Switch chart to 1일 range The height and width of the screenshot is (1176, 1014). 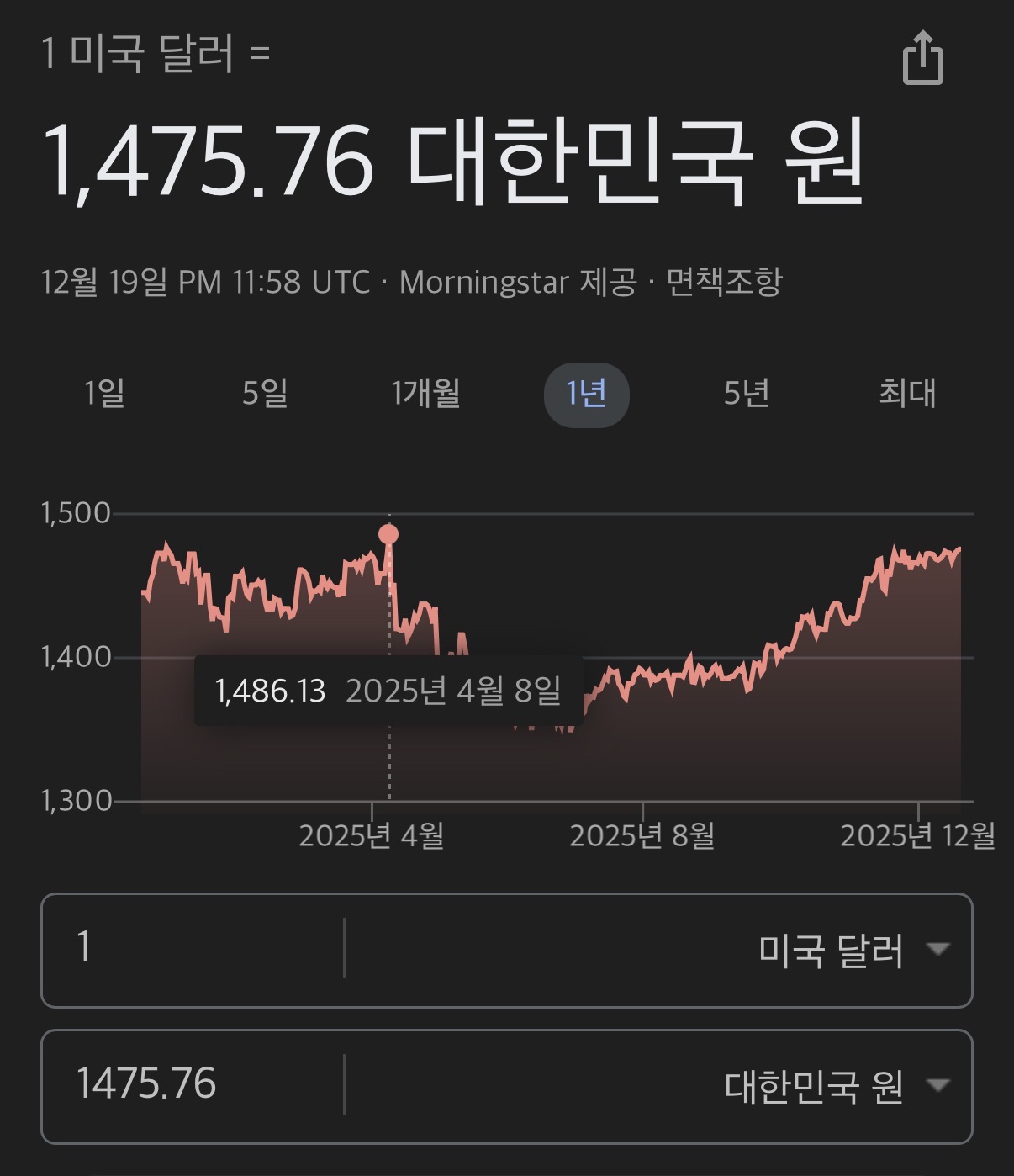104,393
